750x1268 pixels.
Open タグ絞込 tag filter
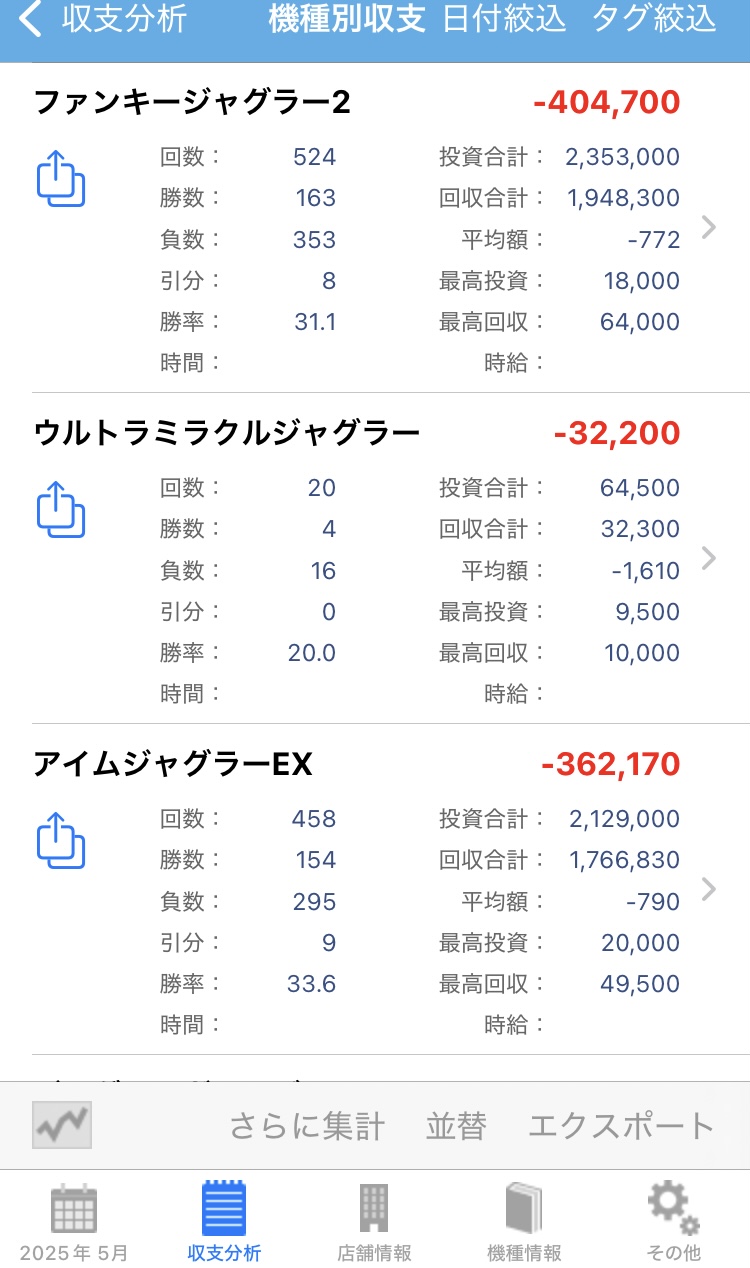[655, 19]
